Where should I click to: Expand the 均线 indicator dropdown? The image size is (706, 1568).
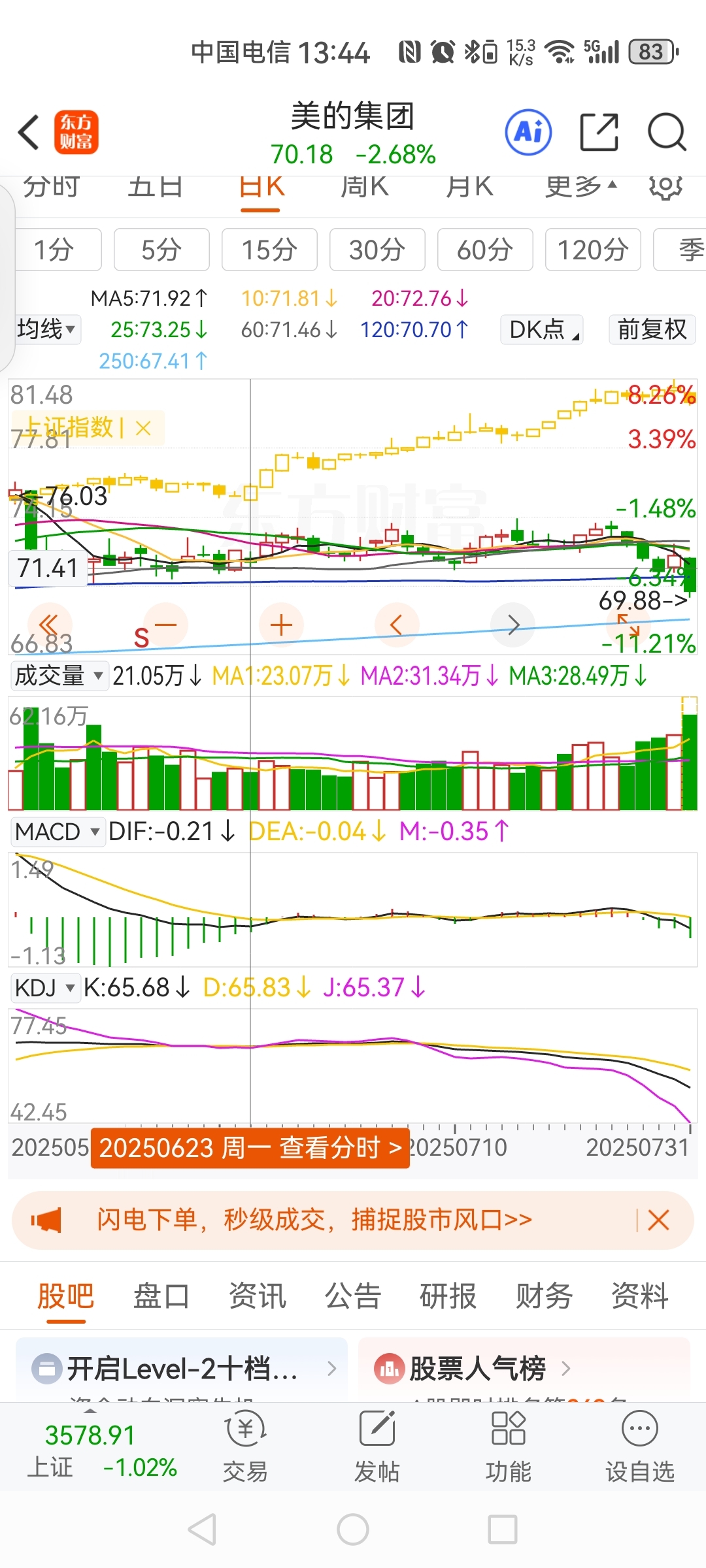(x=46, y=329)
